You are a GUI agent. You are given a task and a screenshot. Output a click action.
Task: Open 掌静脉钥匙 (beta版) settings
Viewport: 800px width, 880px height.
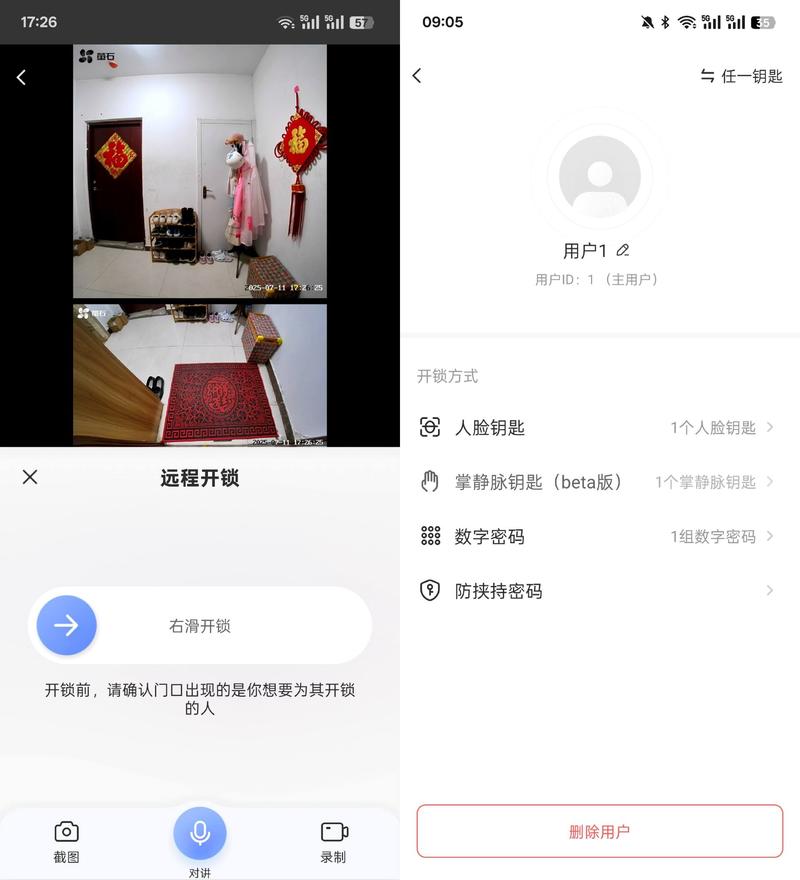tap(599, 482)
